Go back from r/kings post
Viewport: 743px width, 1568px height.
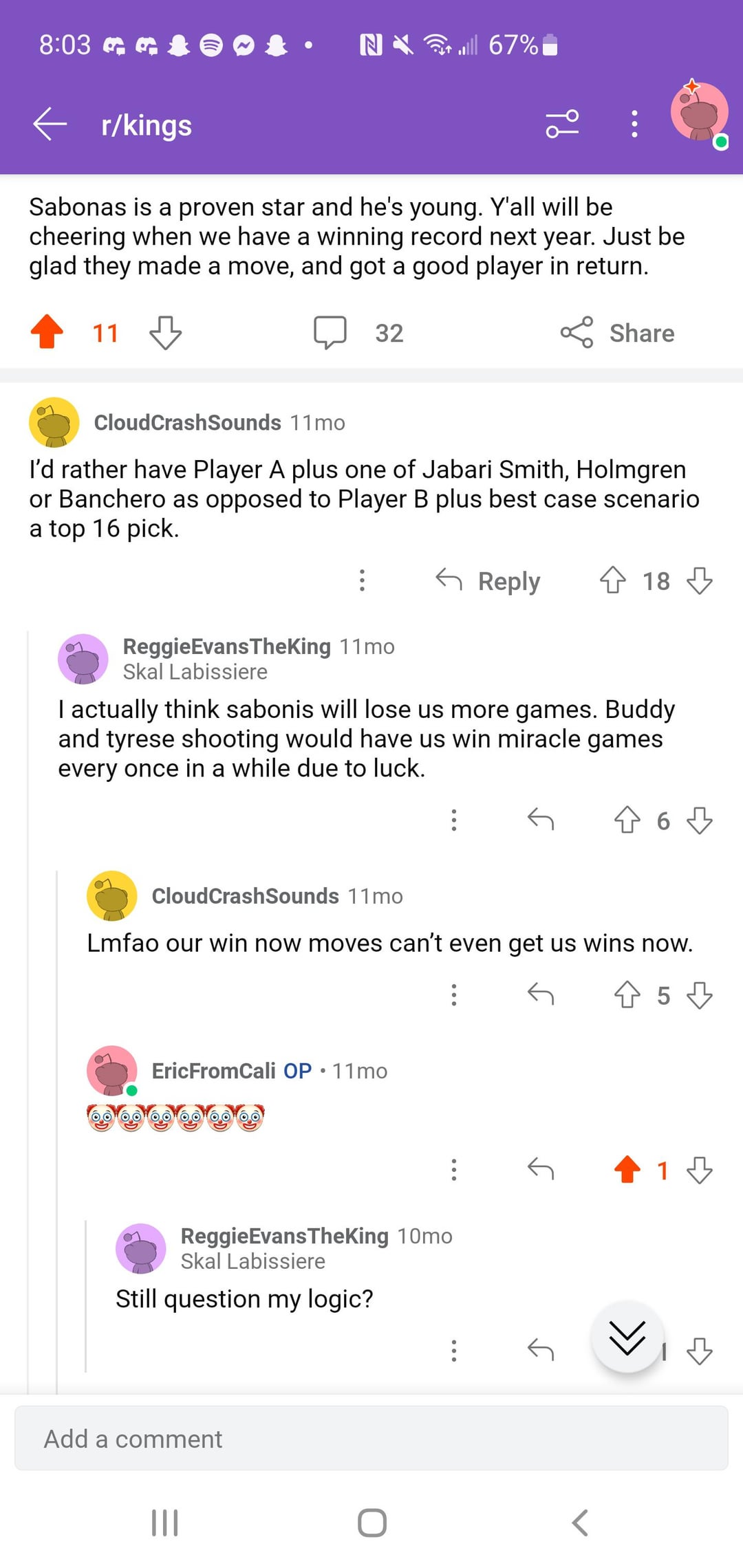[x=50, y=124]
